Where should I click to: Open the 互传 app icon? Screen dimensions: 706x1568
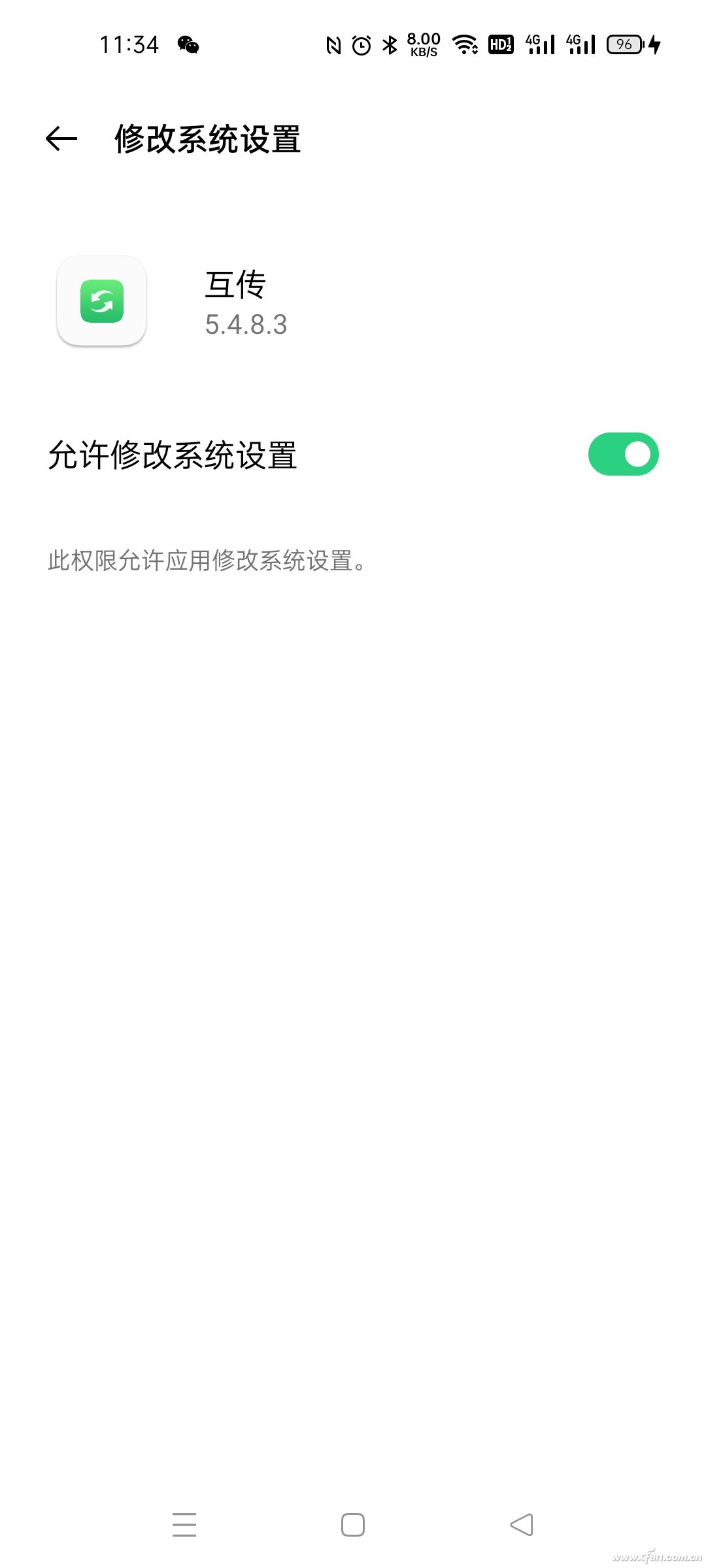[101, 301]
